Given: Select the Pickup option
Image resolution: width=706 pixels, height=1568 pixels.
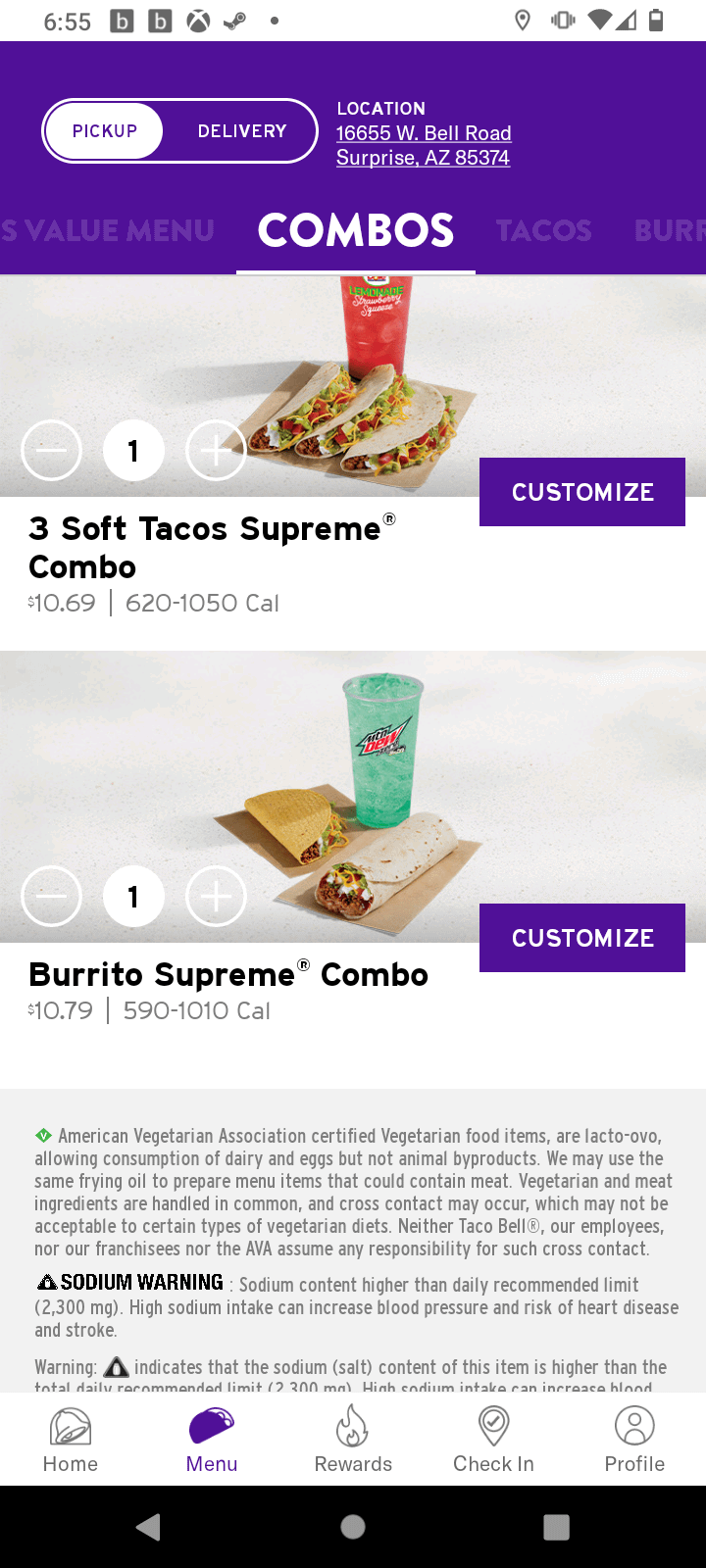Looking at the screenshot, I should pos(104,131).
